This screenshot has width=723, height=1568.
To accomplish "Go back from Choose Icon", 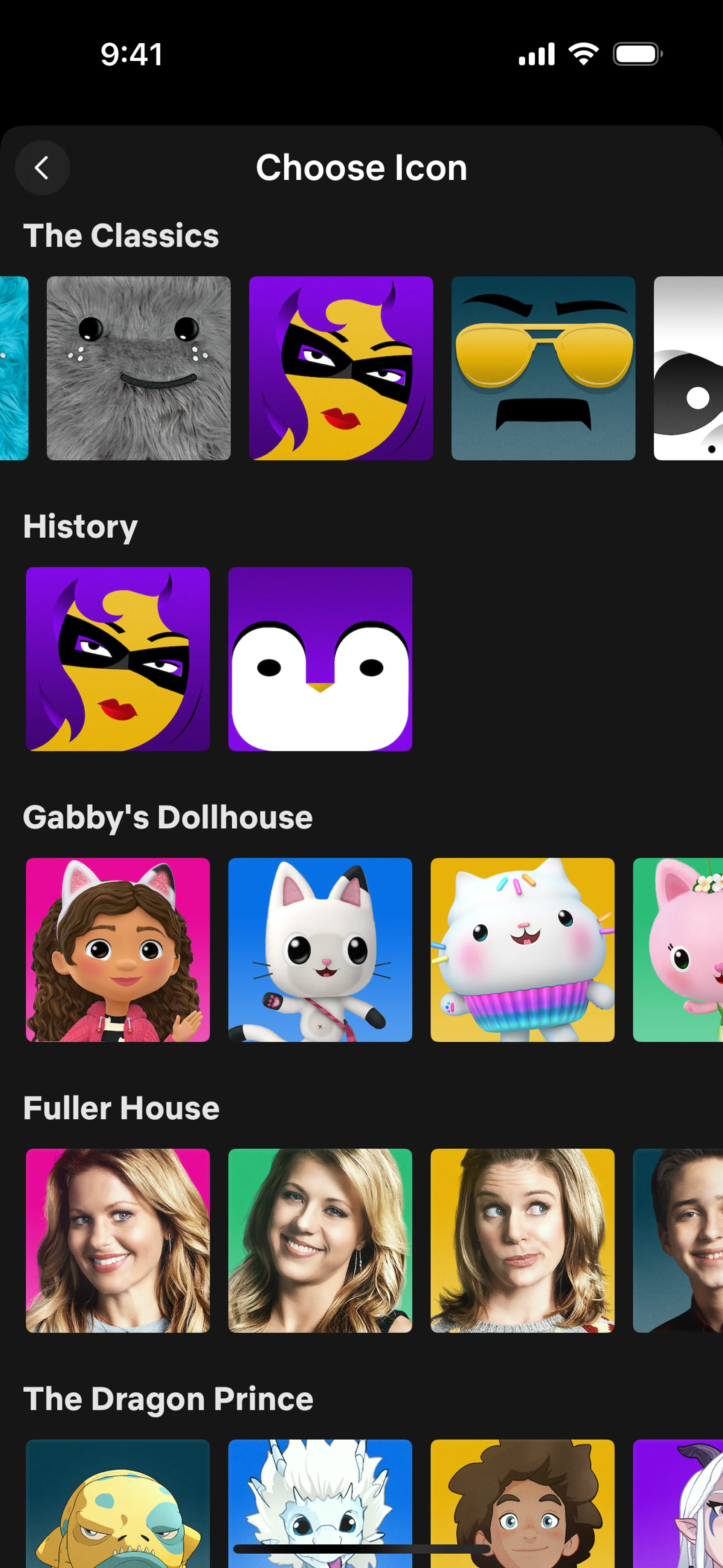I will (42, 168).
